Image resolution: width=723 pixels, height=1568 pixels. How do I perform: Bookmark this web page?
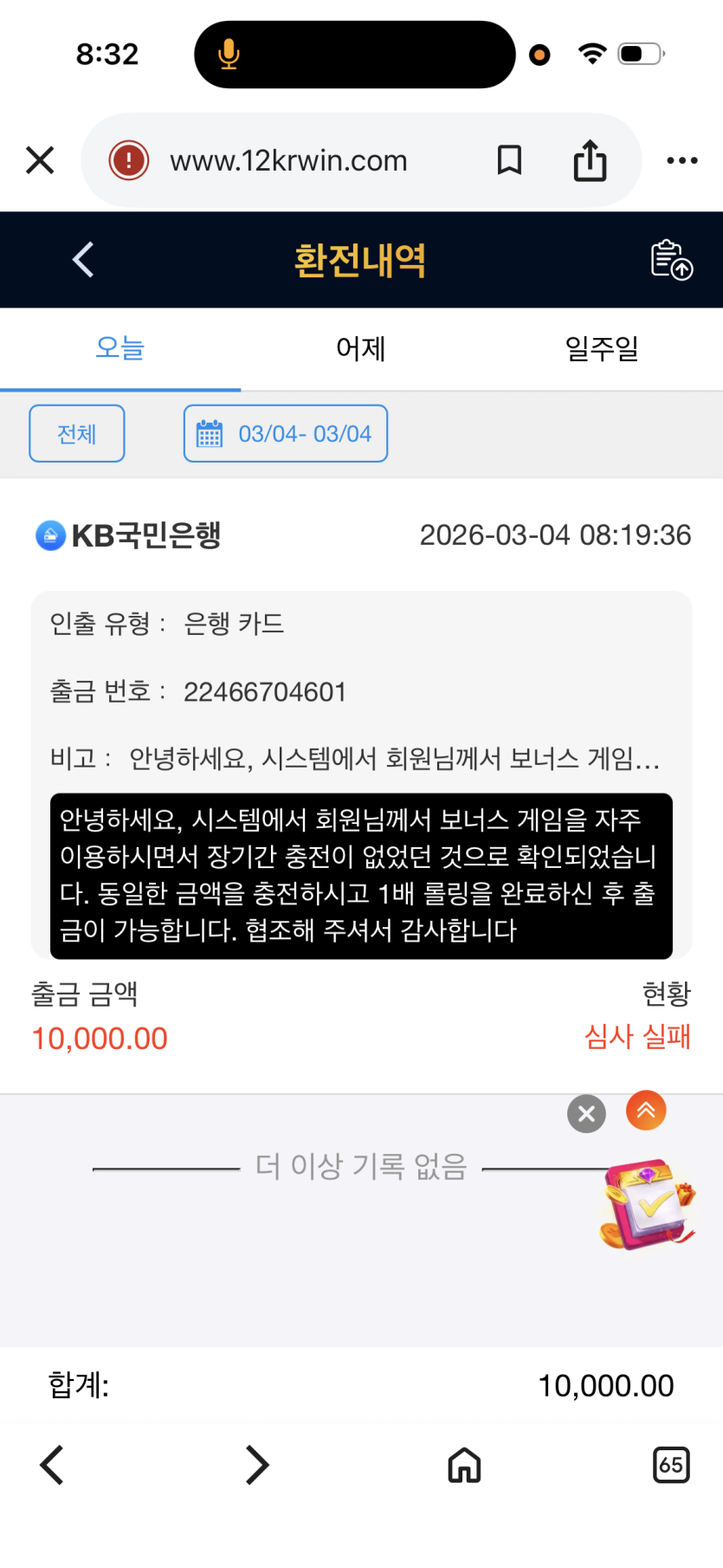(509, 160)
